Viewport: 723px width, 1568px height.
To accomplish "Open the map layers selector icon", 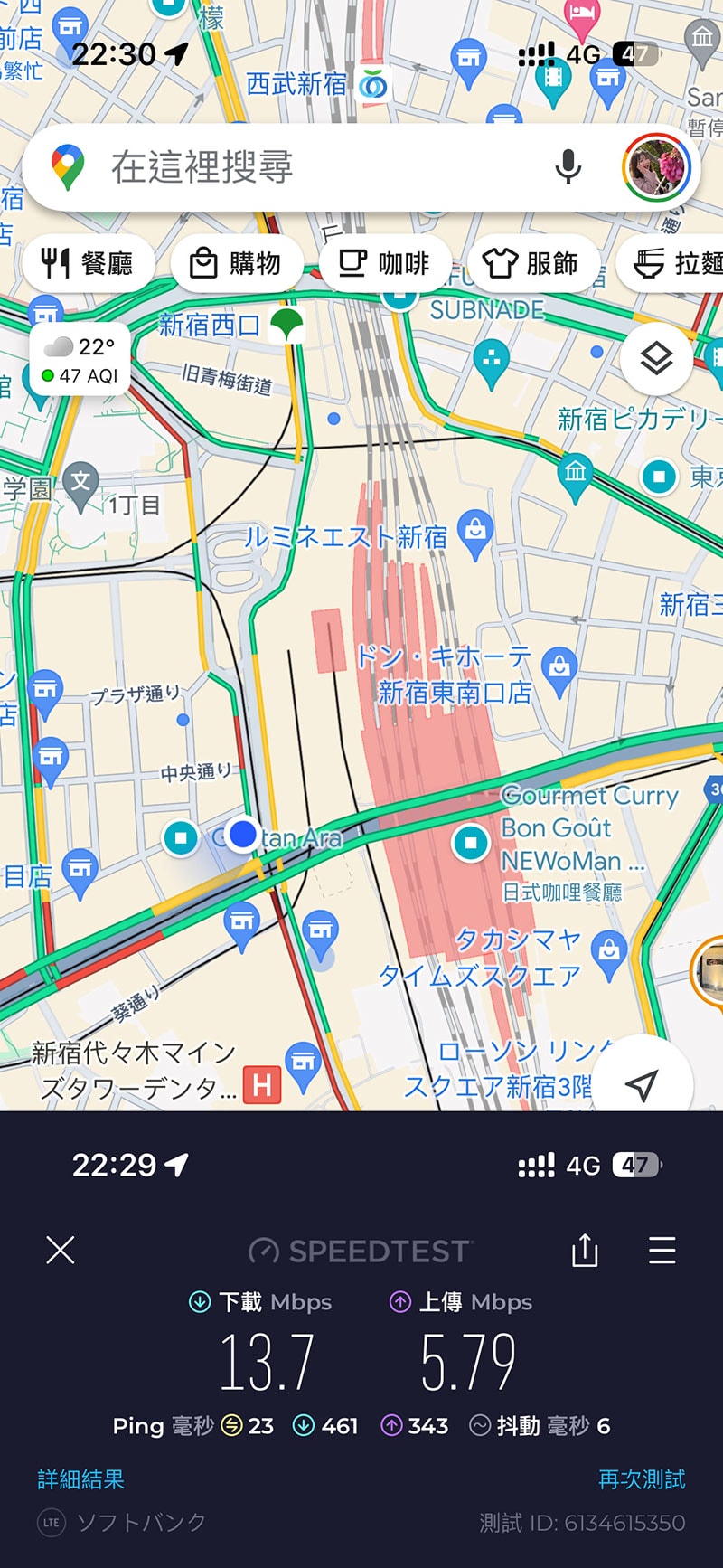I will coord(656,358).
